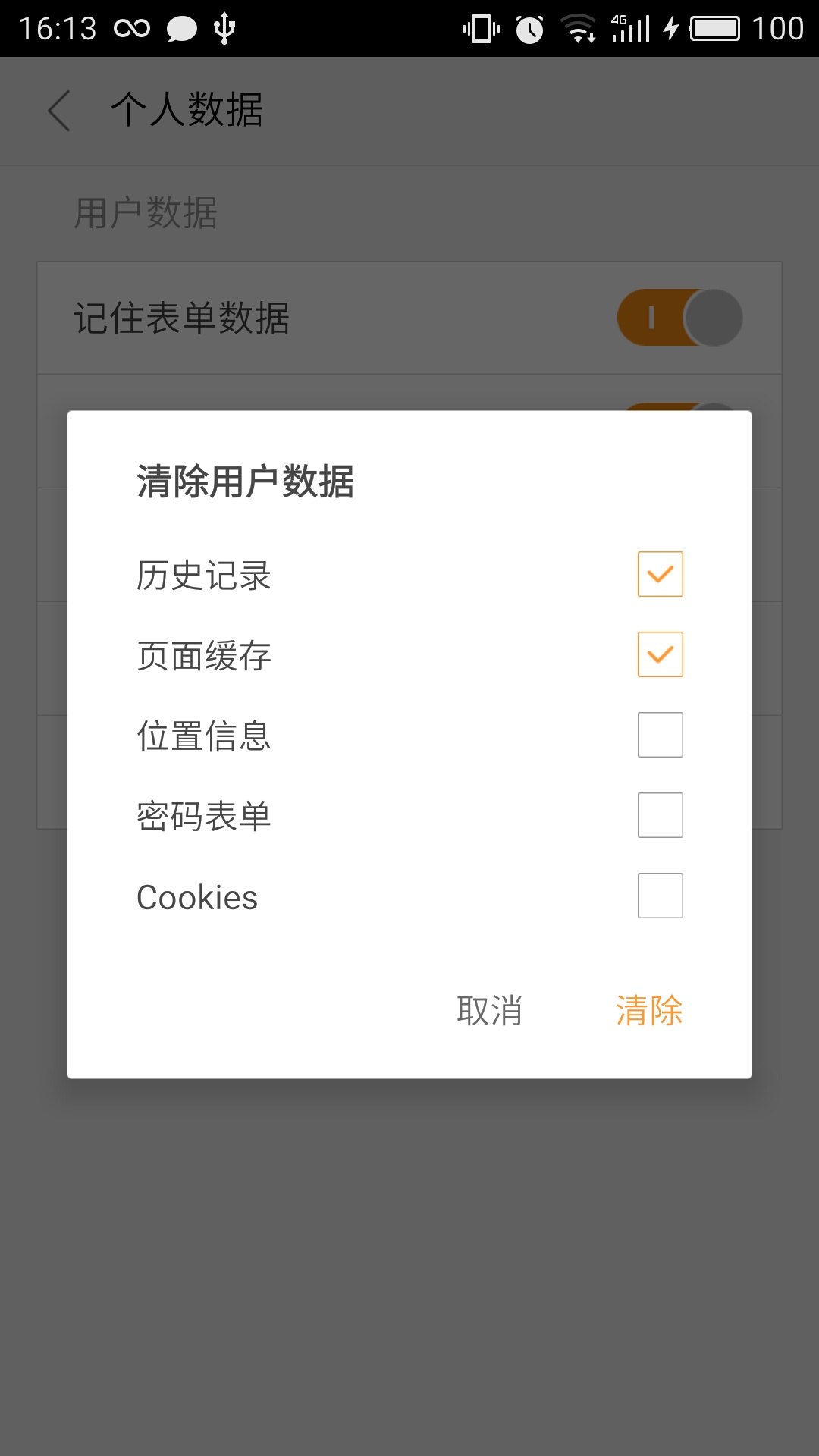Check the Cookies checkbox
819x1456 pixels.
660,896
